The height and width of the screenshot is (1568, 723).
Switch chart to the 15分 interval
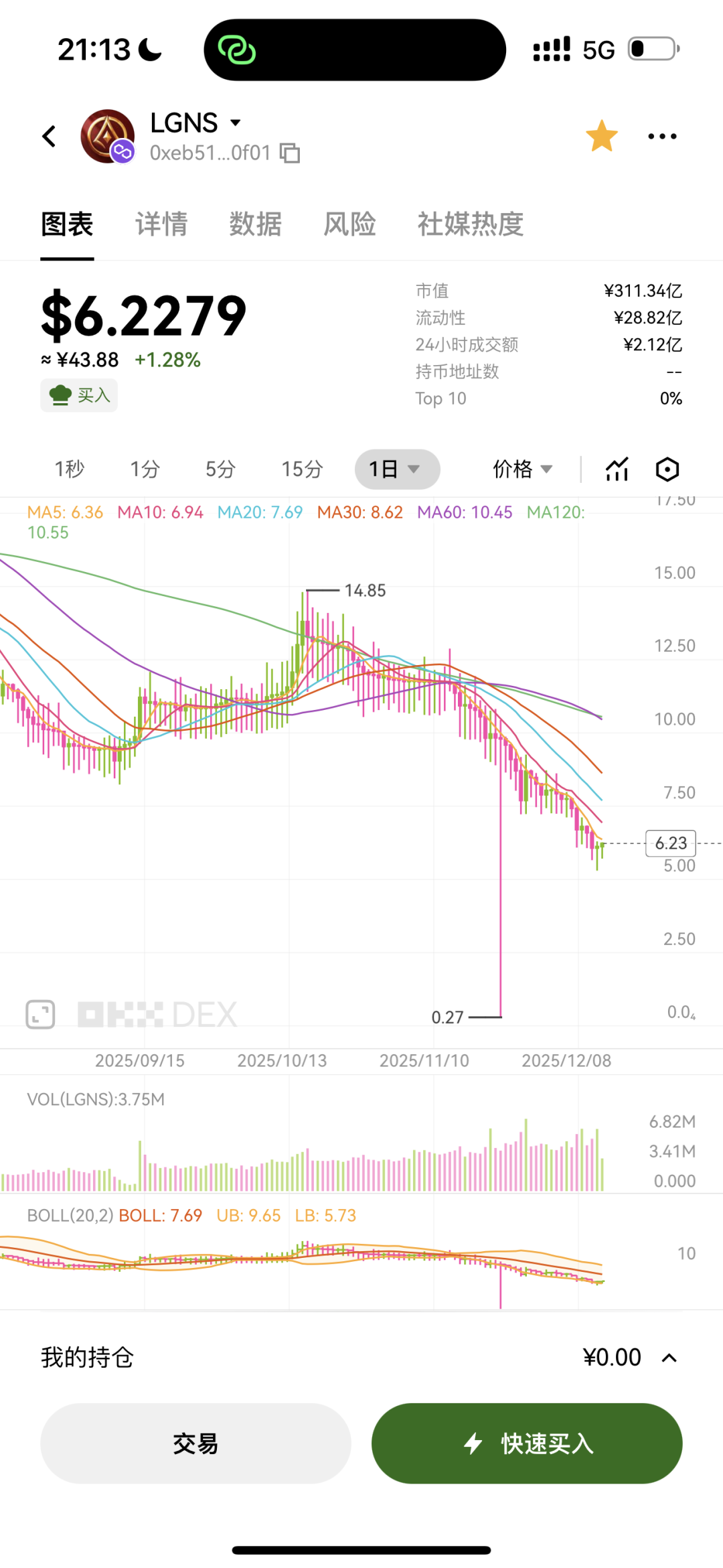[x=302, y=469]
